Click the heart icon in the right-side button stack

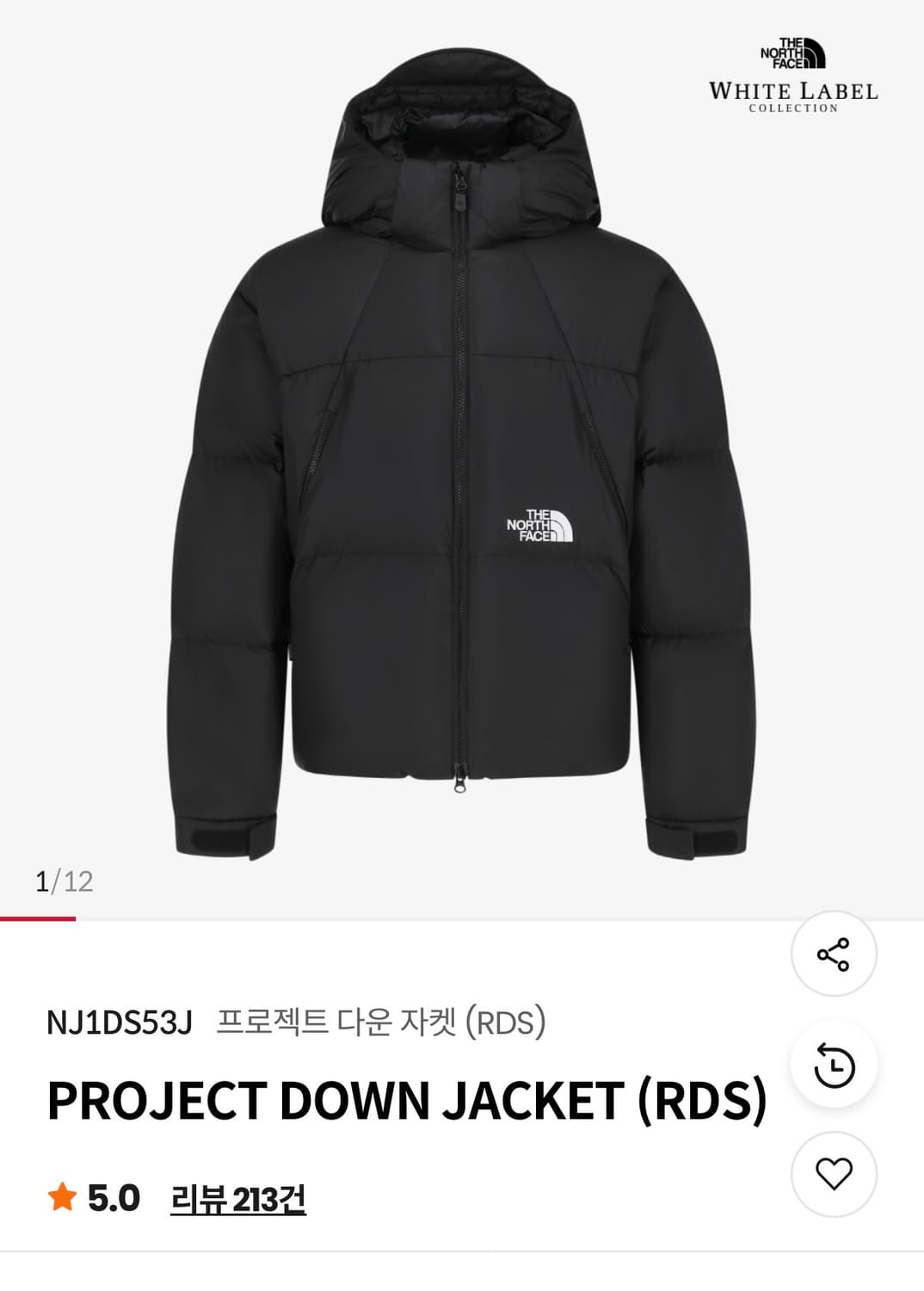tap(833, 1172)
